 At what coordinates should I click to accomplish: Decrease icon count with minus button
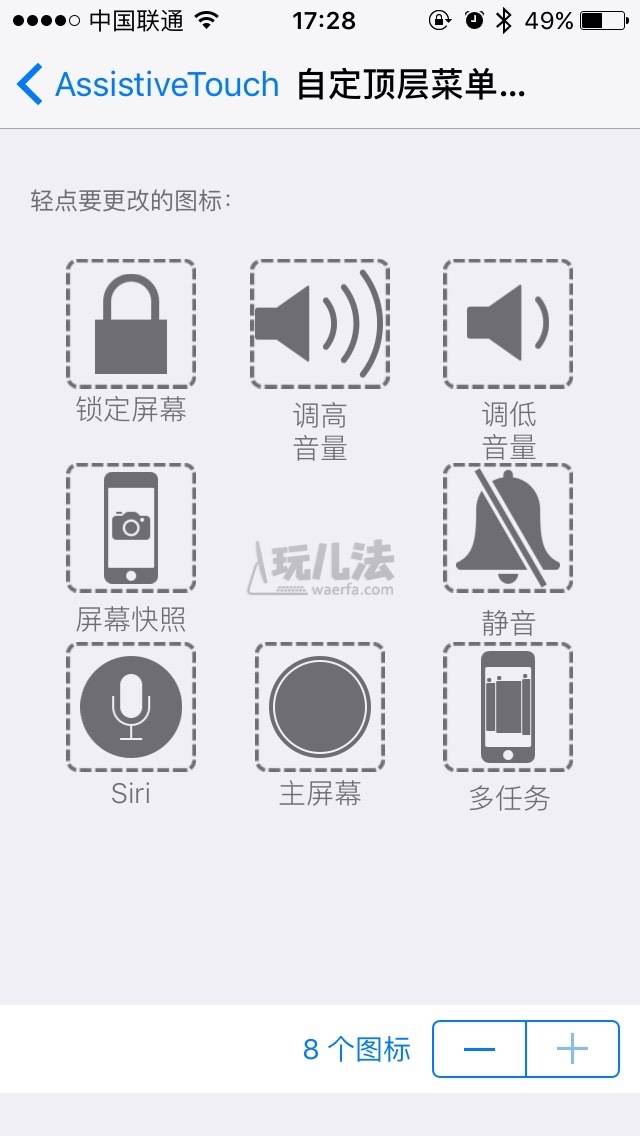coord(479,1049)
